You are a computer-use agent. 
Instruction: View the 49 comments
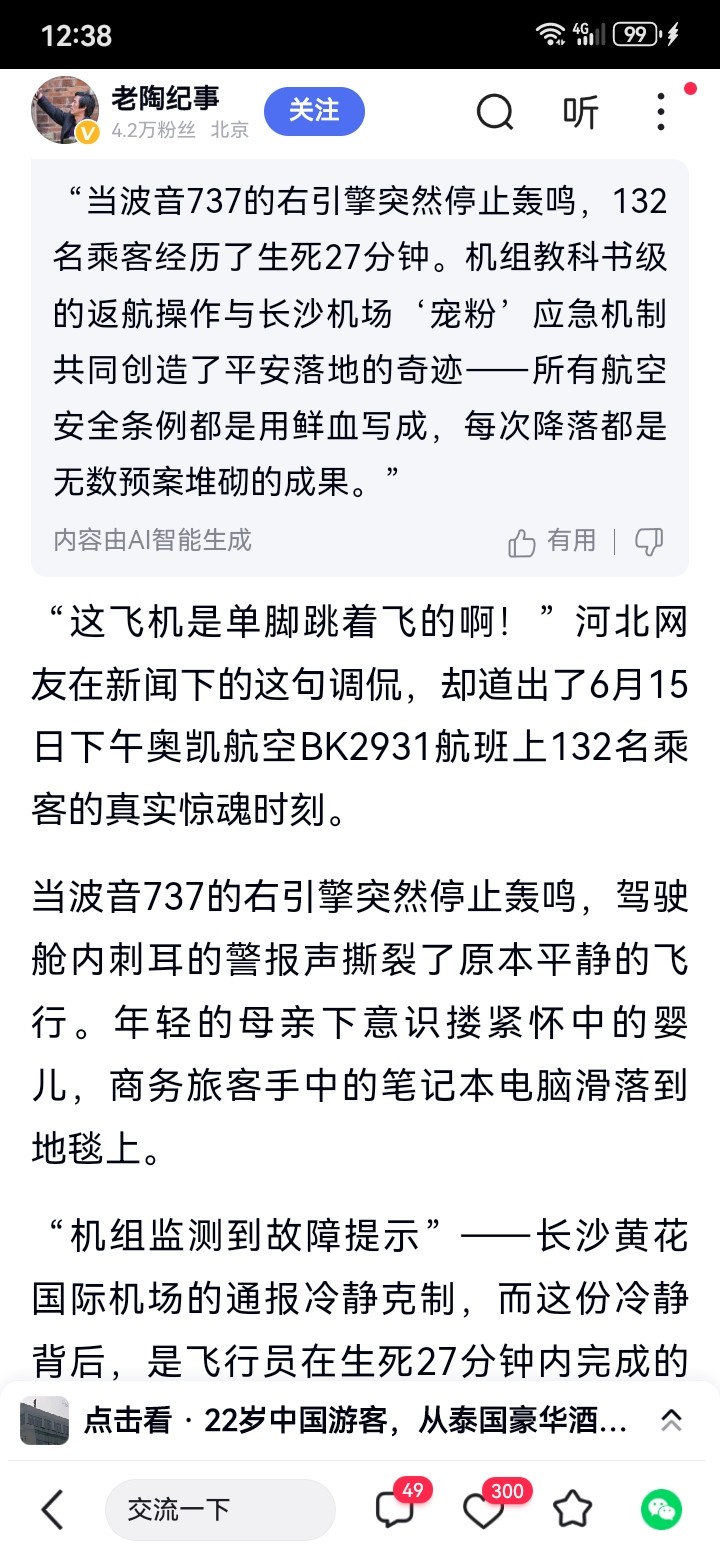pos(395,1509)
